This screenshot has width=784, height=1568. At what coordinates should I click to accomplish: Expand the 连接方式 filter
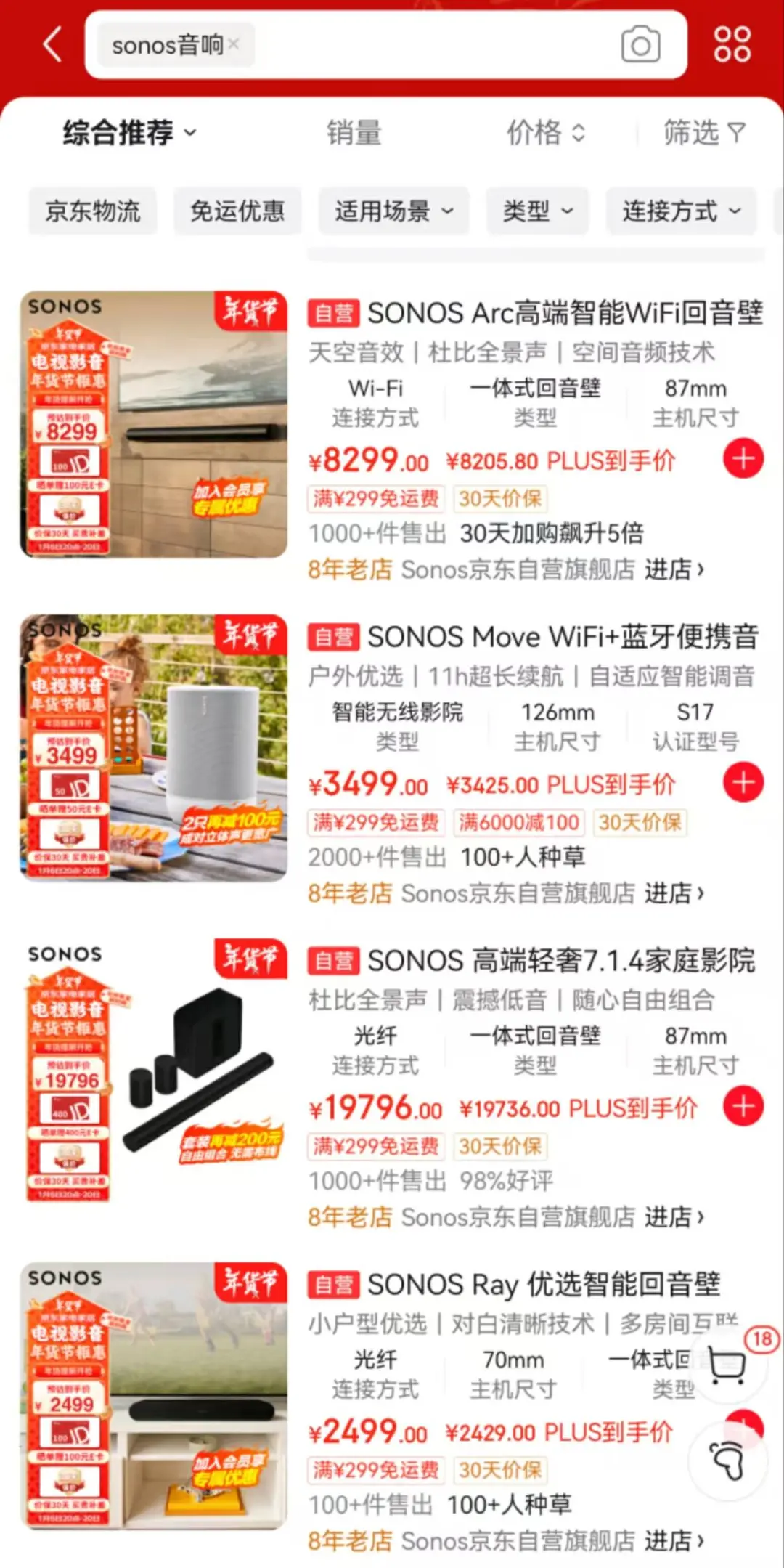[x=681, y=211]
